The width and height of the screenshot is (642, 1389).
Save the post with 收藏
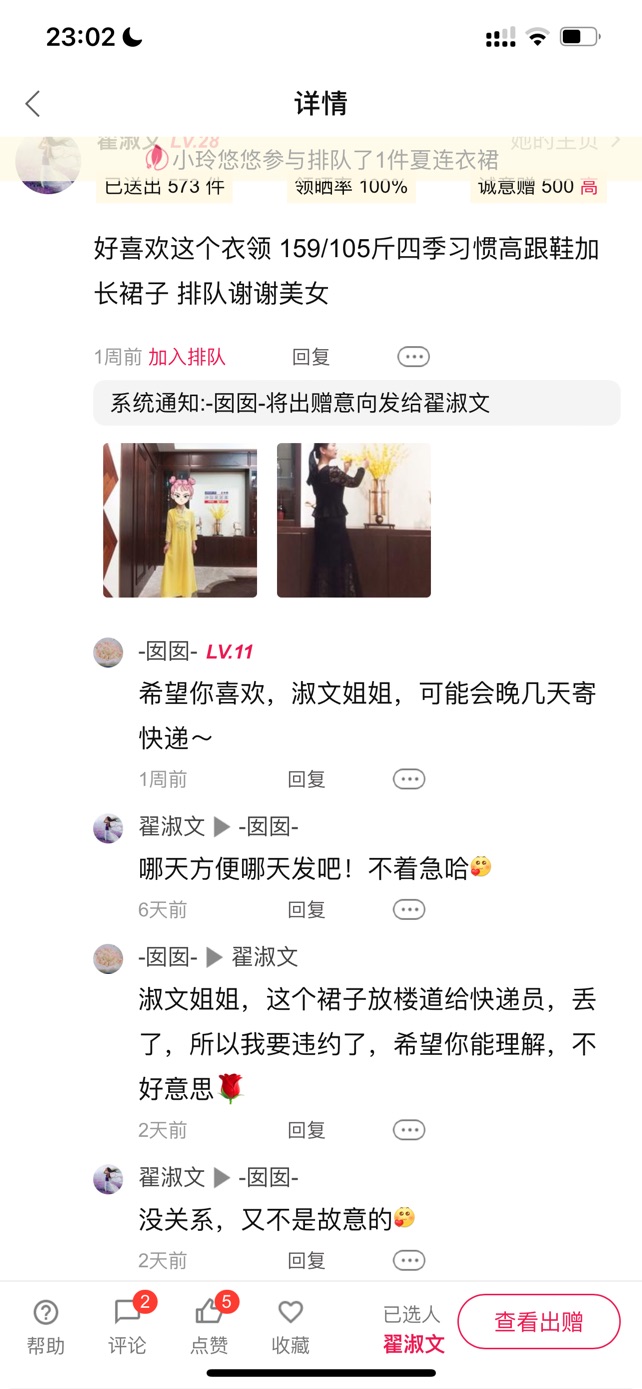point(290,1327)
